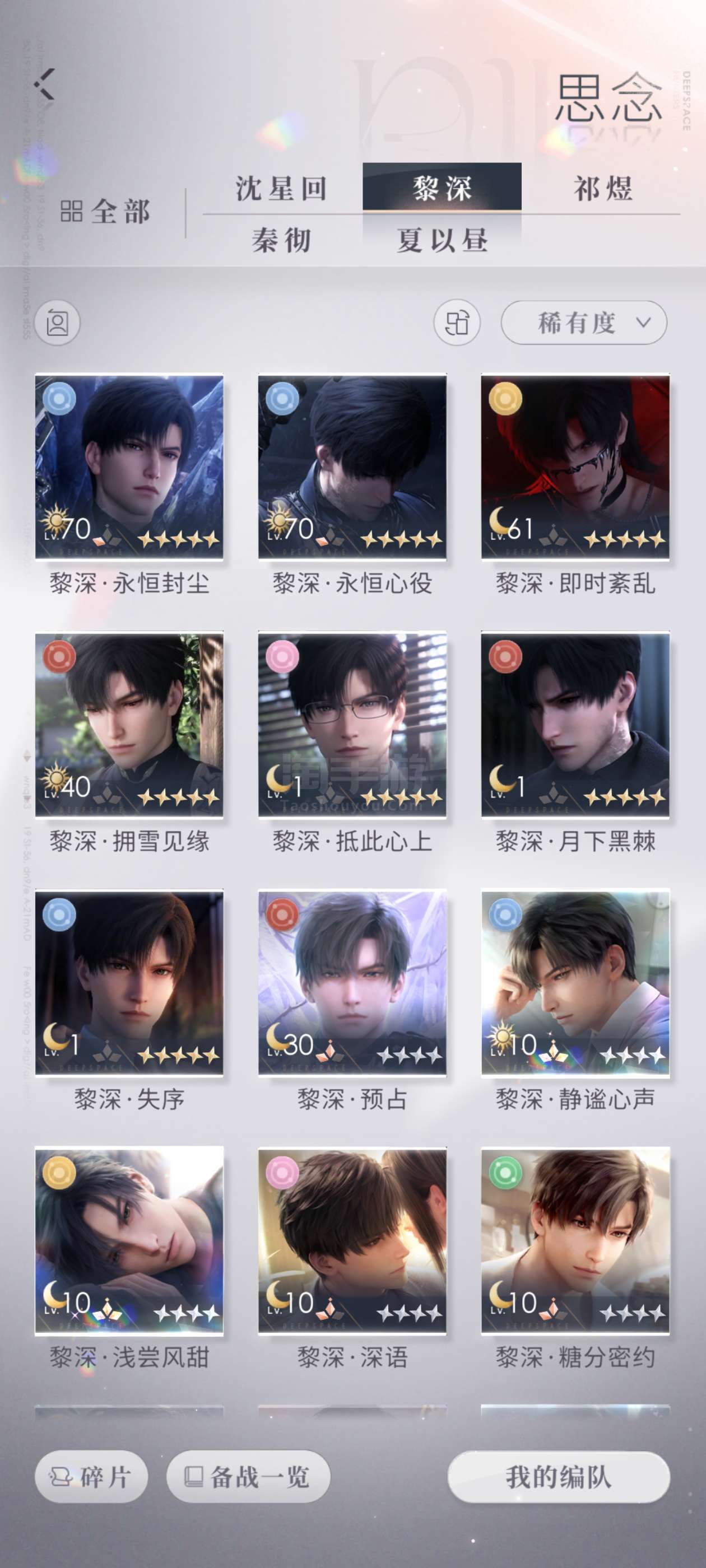Open the 碎片 fragments button
This screenshot has width=706, height=1568.
tap(91, 1477)
